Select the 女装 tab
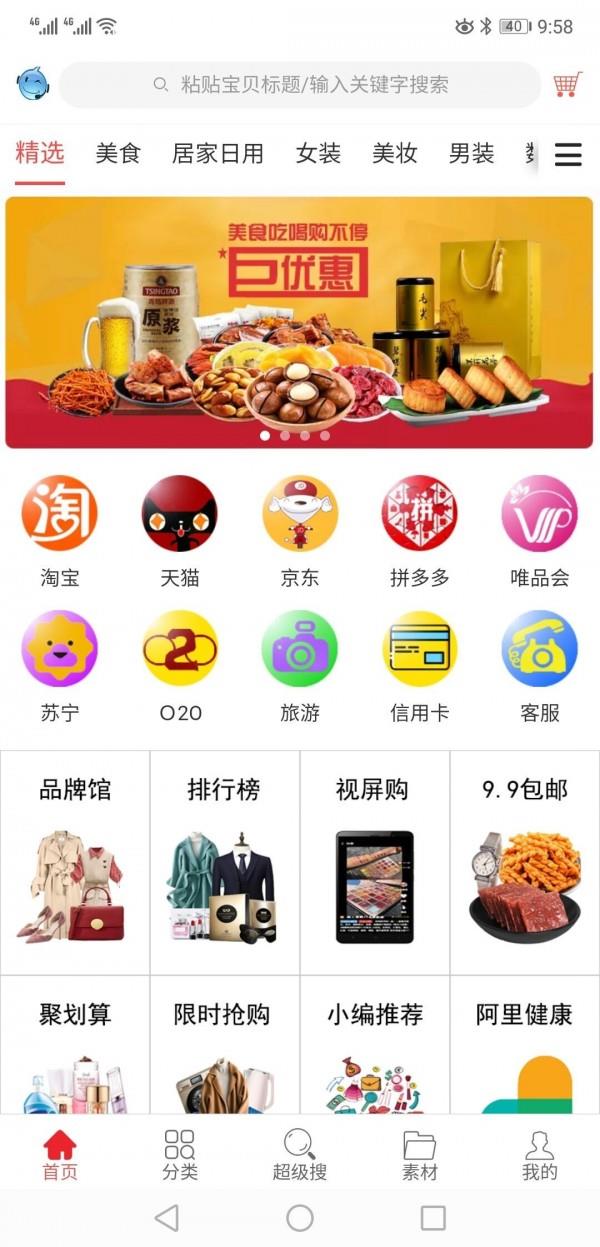 click(x=318, y=153)
